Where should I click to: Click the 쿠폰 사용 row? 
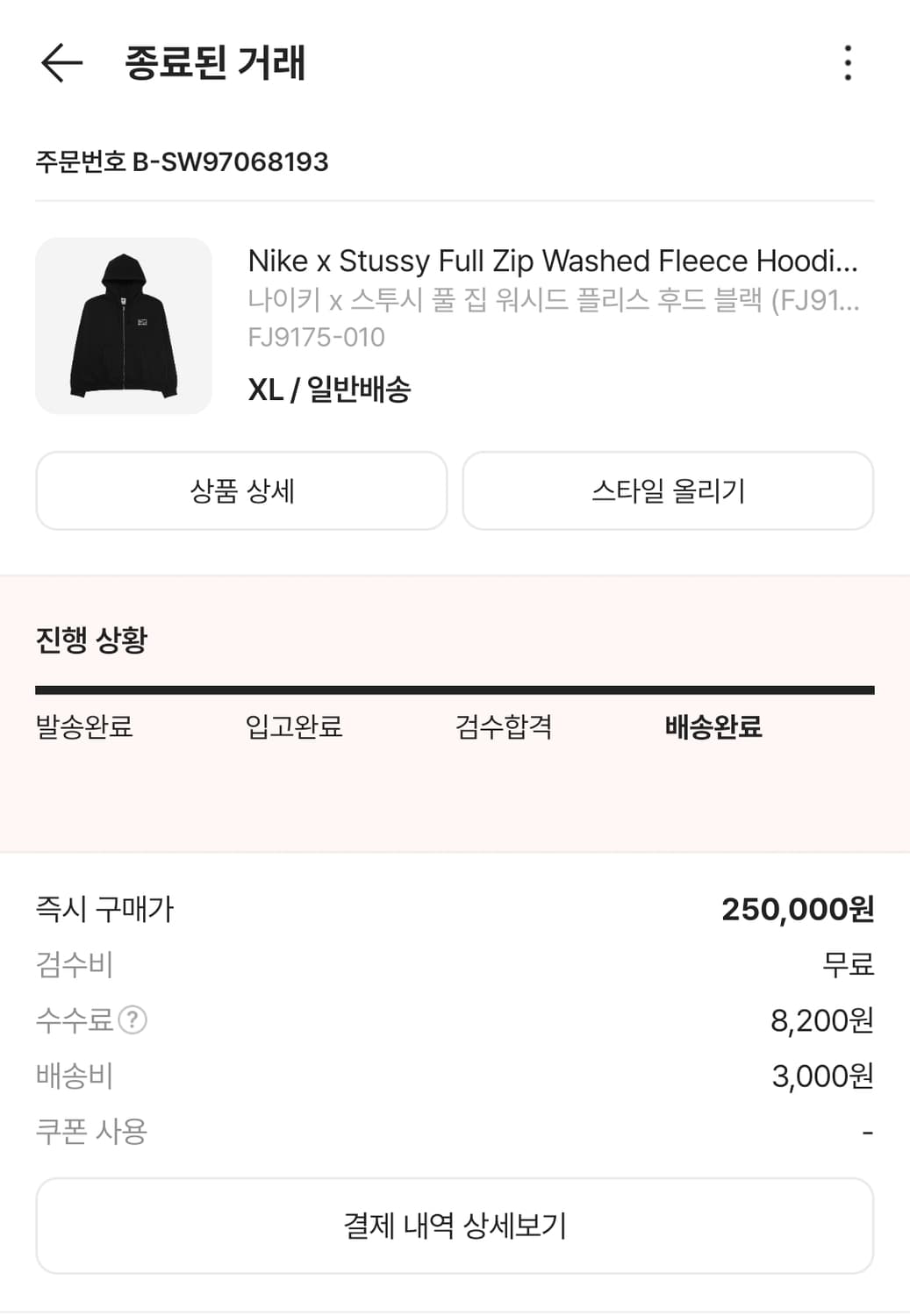pyautogui.click(x=90, y=1132)
